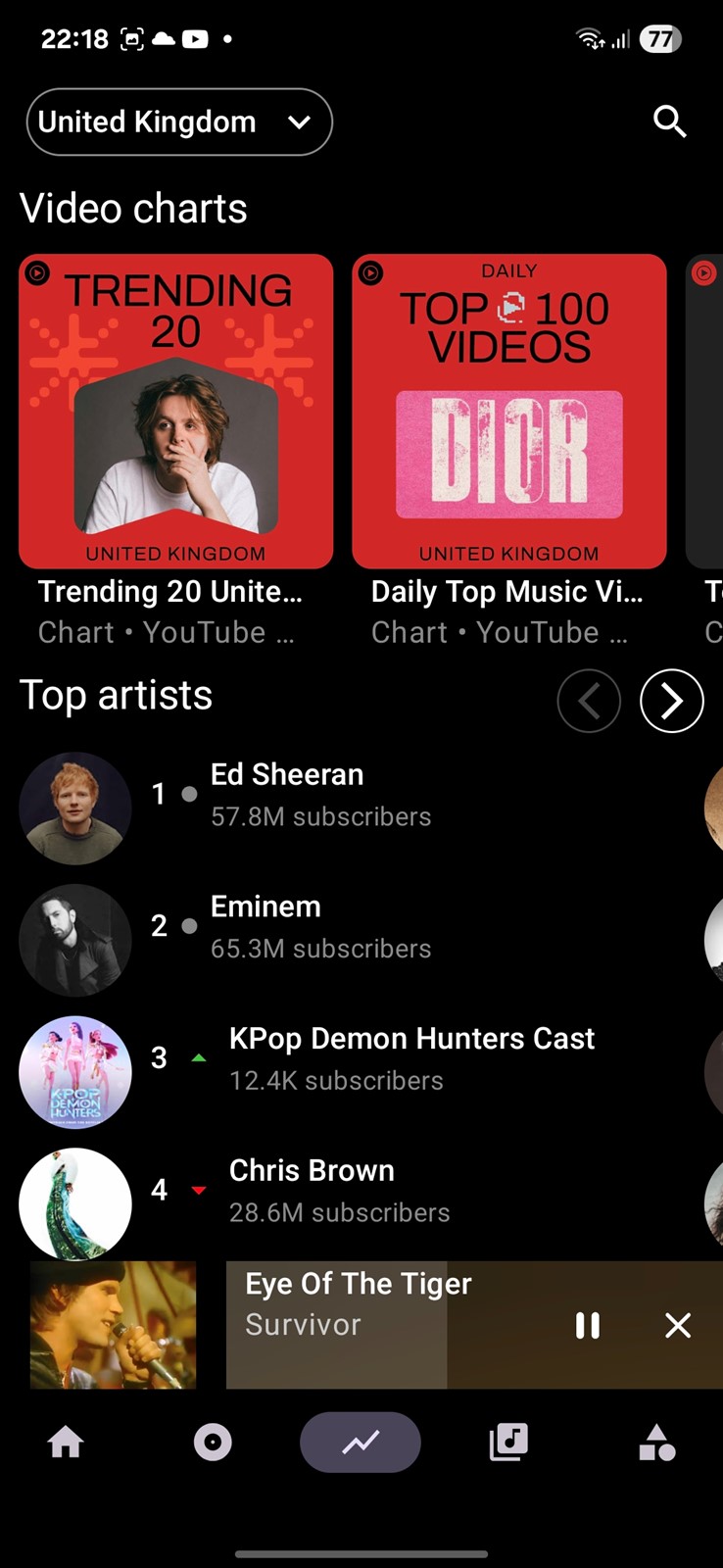Select the charts trending tab

coord(361,1443)
